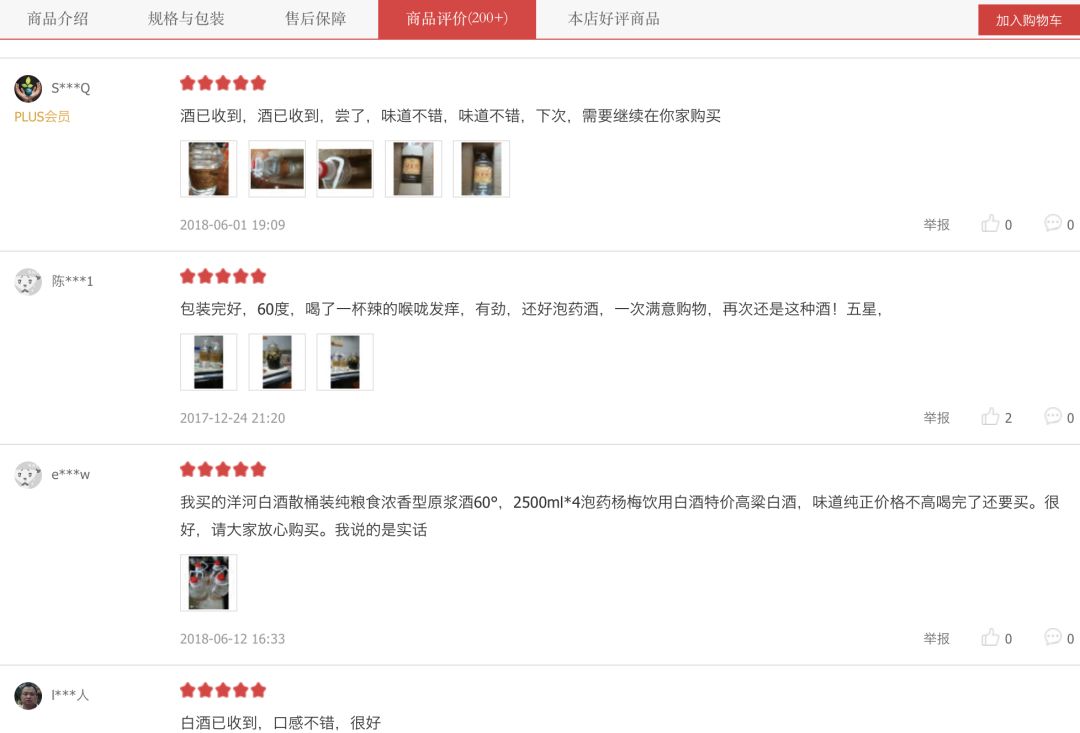Report e***w's review via 举报
1080x733 pixels.
936,639
